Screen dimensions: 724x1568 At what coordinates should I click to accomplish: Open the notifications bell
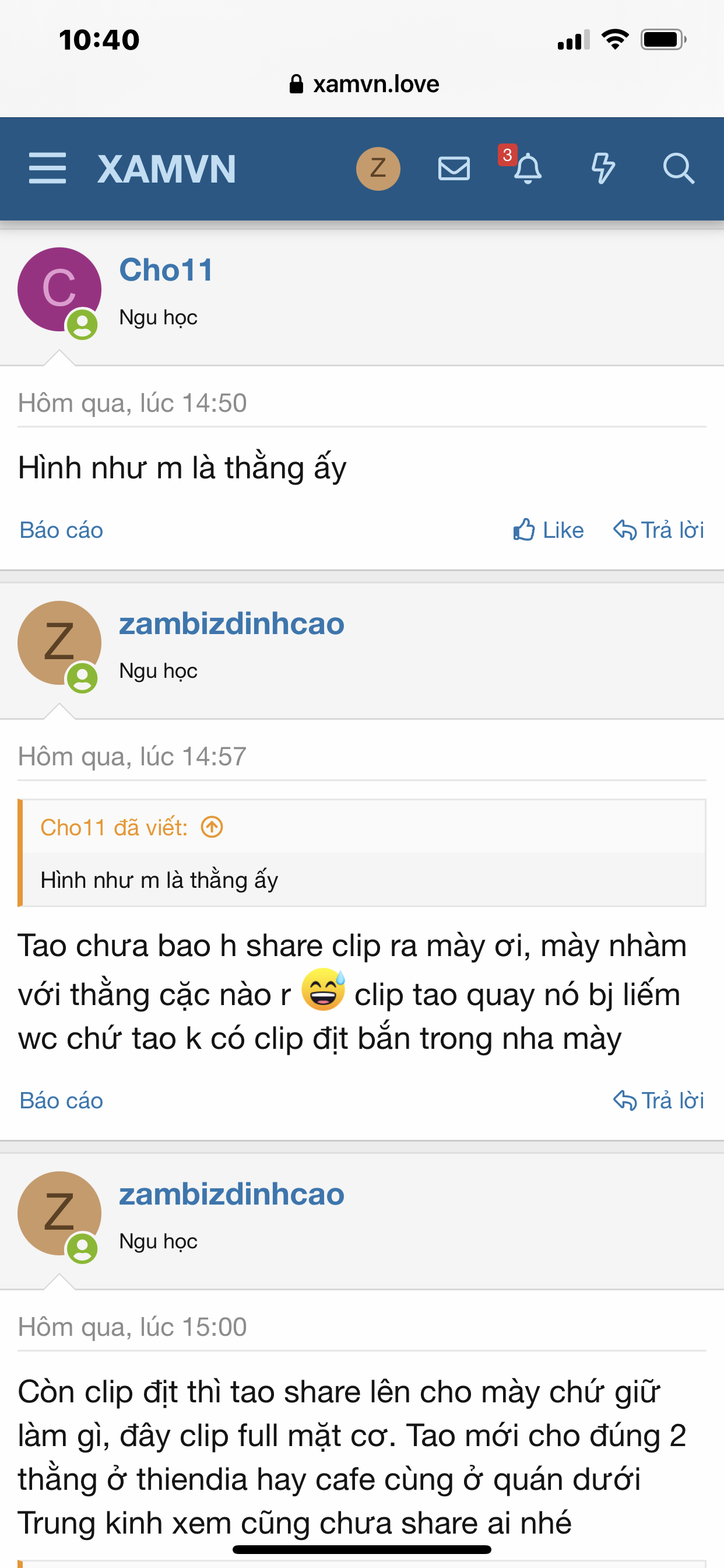[x=527, y=169]
